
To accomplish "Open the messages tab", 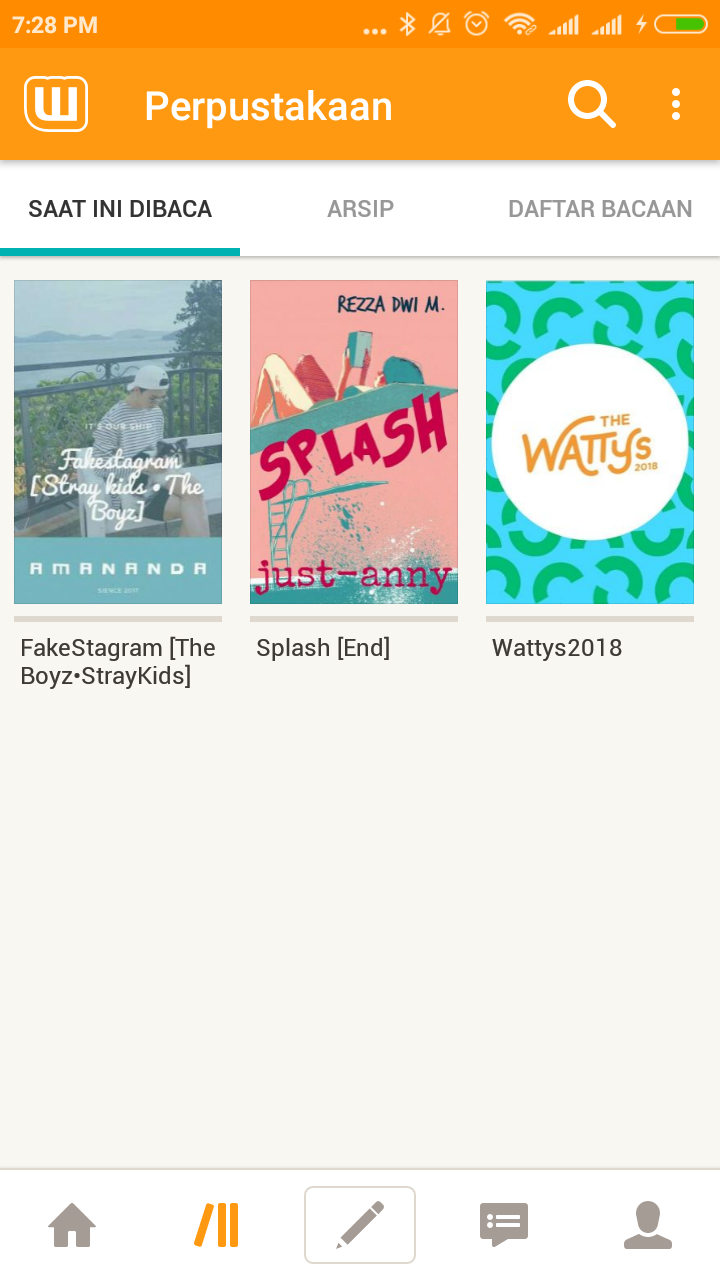I will pyautogui.click(x=504, y=1225).
